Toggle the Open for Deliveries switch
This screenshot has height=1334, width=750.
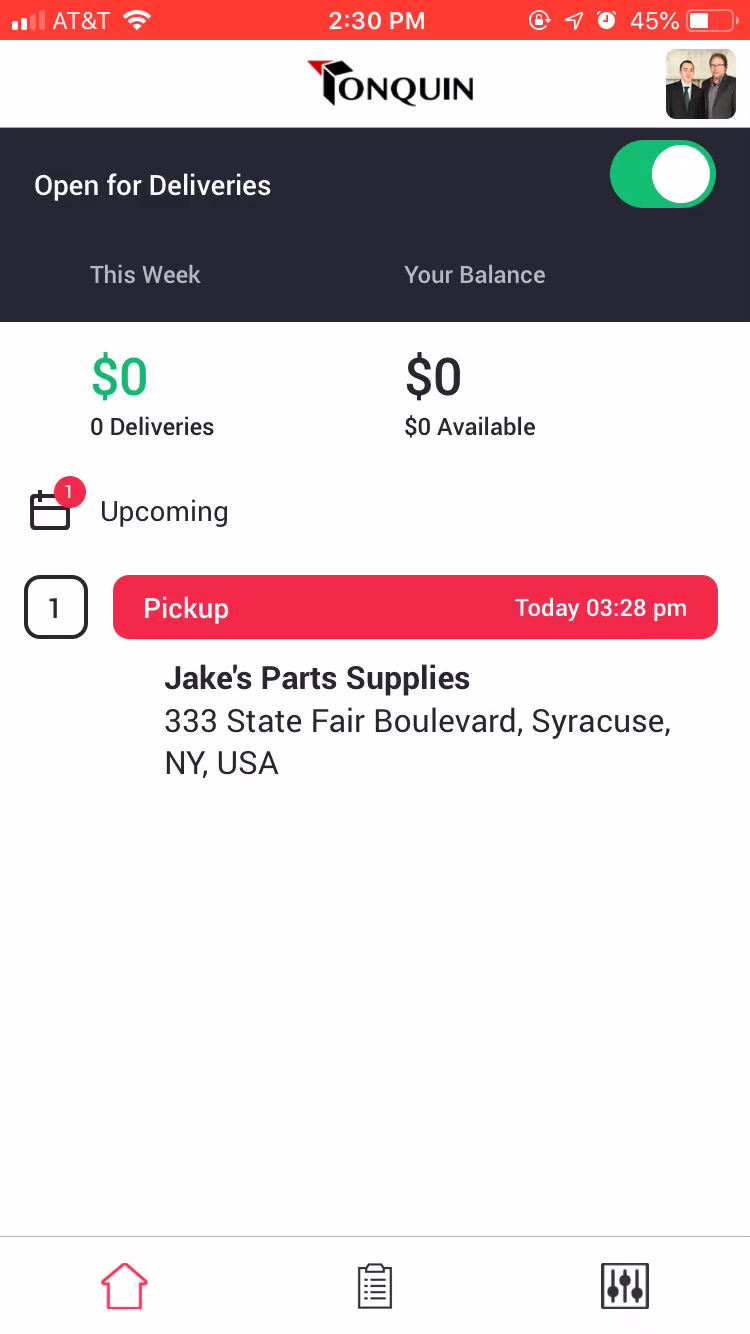point(662,174)
